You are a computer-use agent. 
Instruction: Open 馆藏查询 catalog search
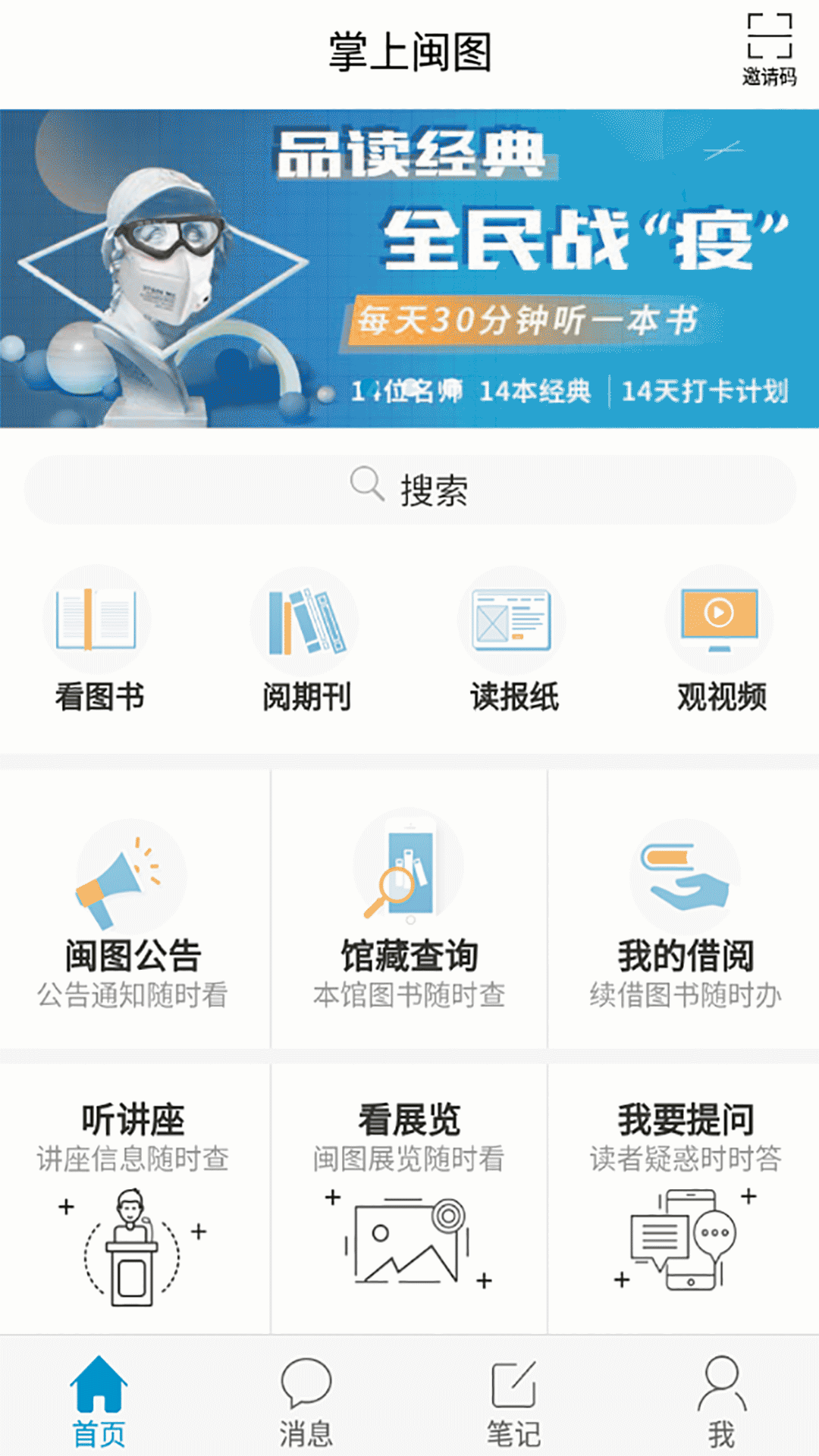point(409,910)
